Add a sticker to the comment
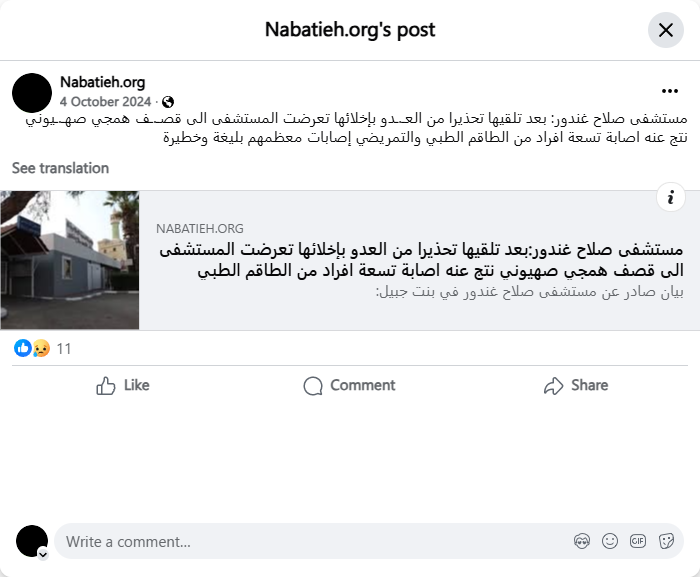This screenshot has height=577, width=700. [666, 541]
